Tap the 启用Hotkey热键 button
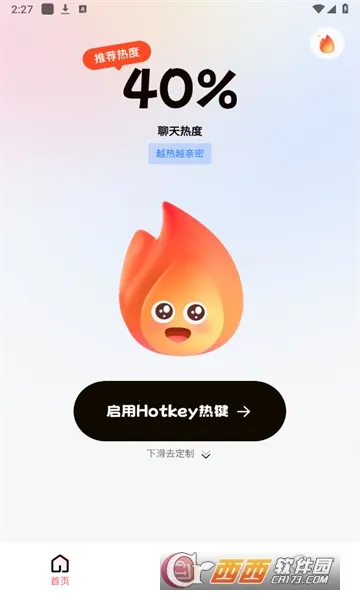360x600 pixels. click(x=180, y=411)
